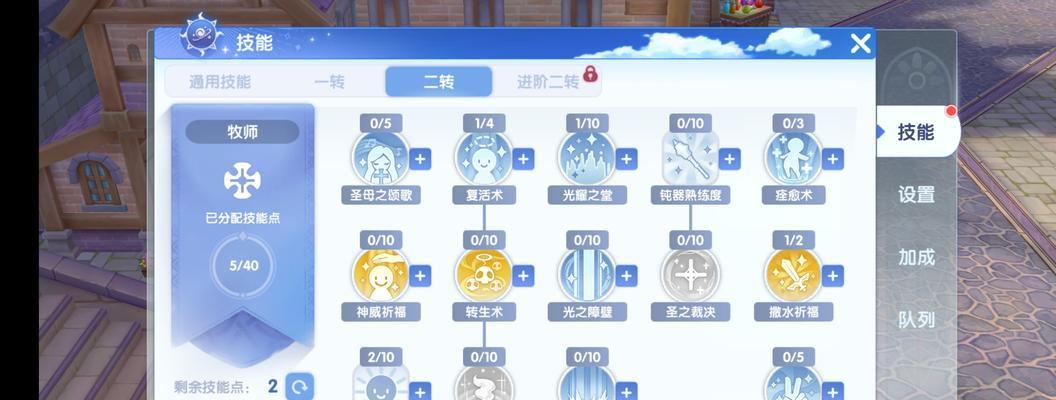Open the locked 进阶二转 tab

pyautogui.click(x=550, y=82)
